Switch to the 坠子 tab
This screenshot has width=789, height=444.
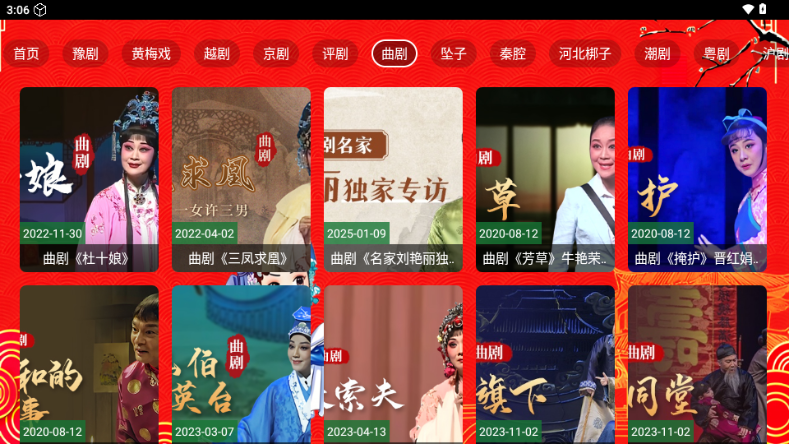click(454, 54)
